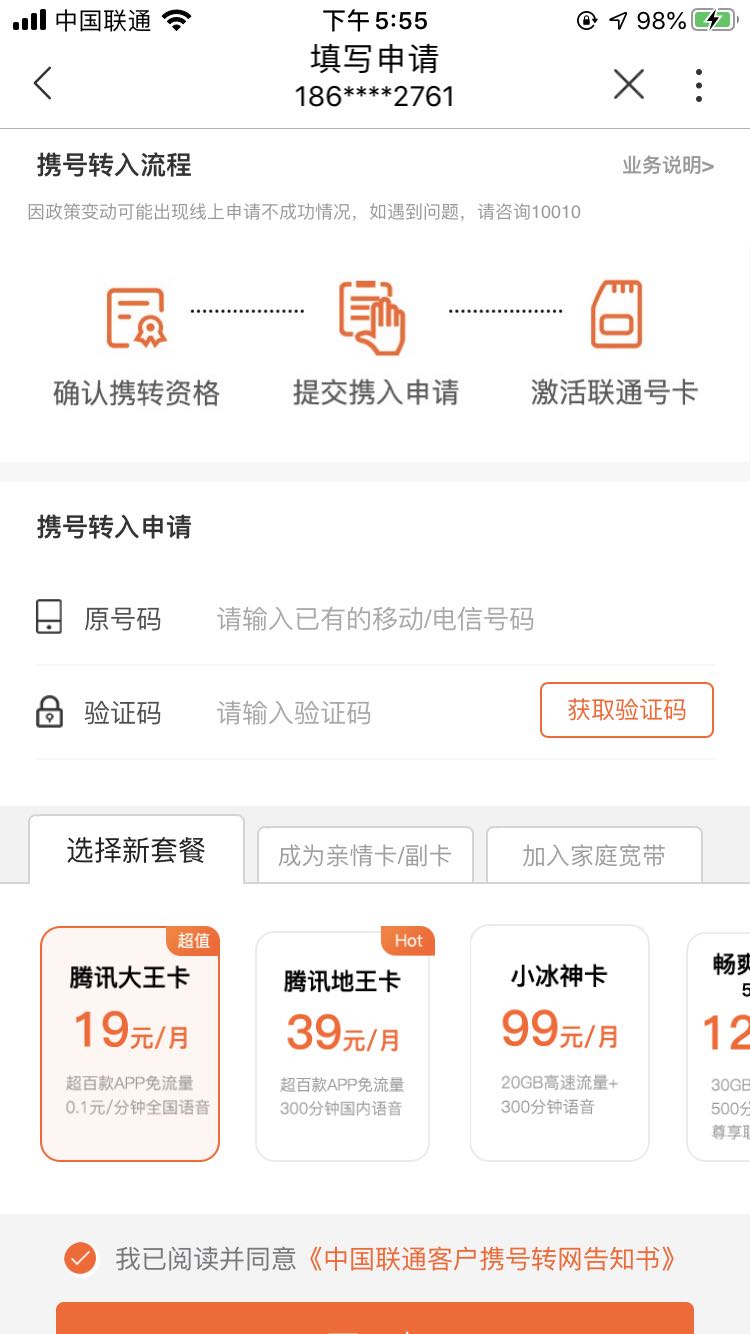Open the 业务说明 link
The image size is (750, 1334).
(668, 166)
